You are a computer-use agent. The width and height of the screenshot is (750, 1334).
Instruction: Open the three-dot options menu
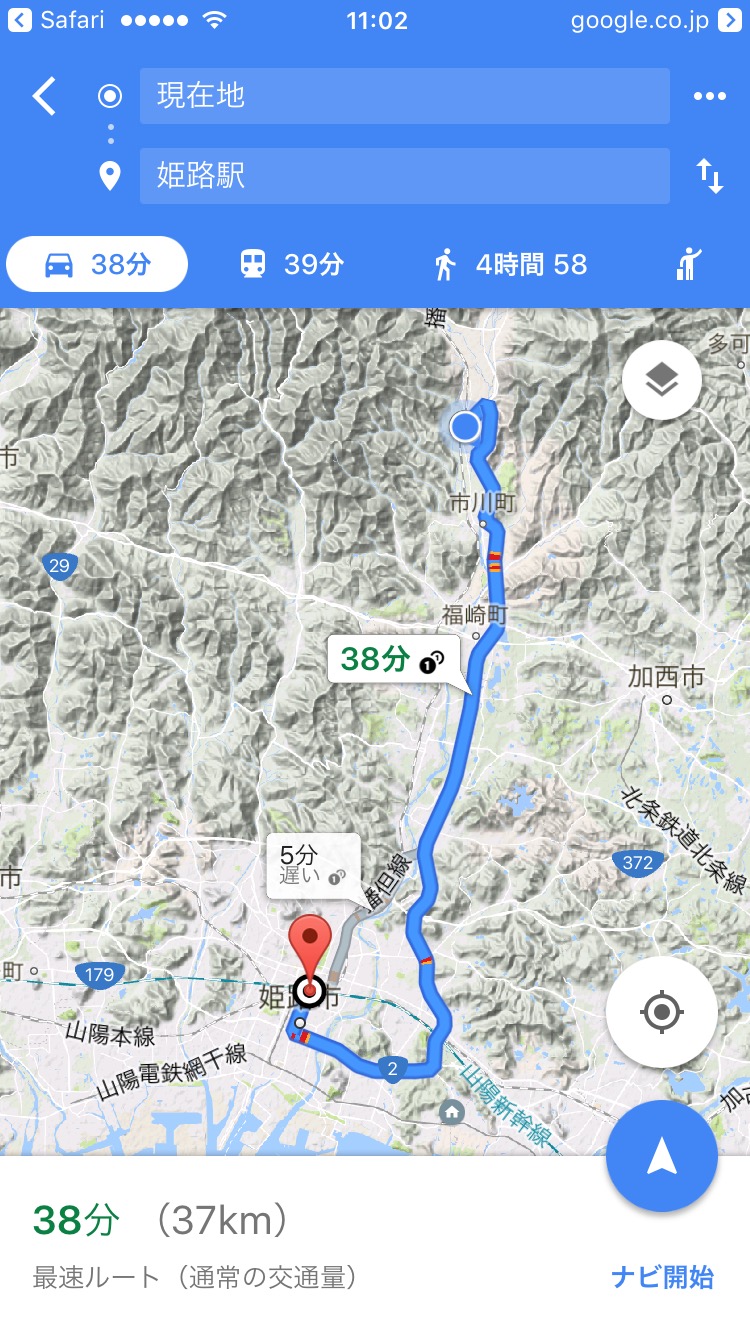709,96
